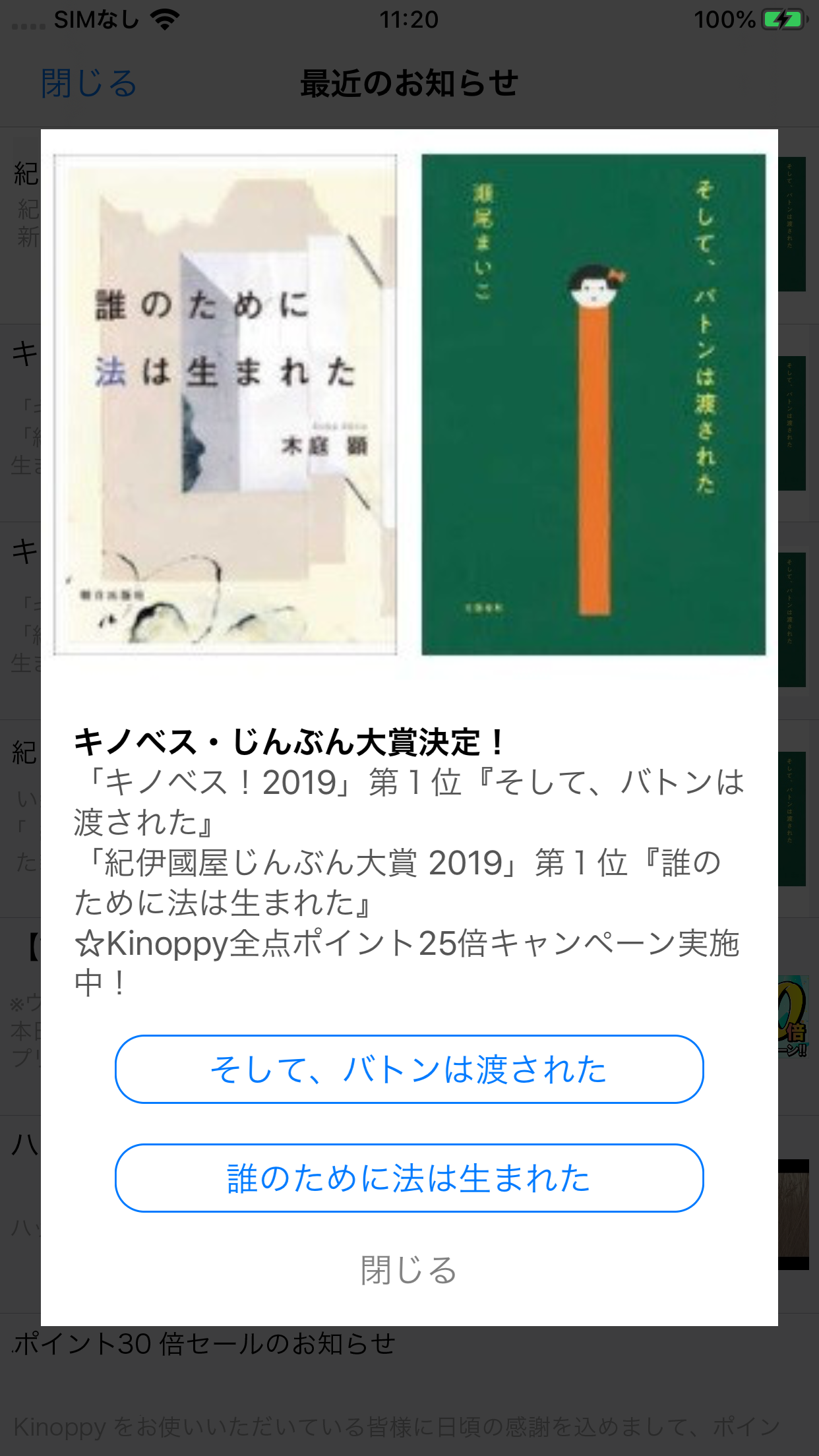
Task: Open the book そして、バトンは渡された
Action: [409, 1069]
